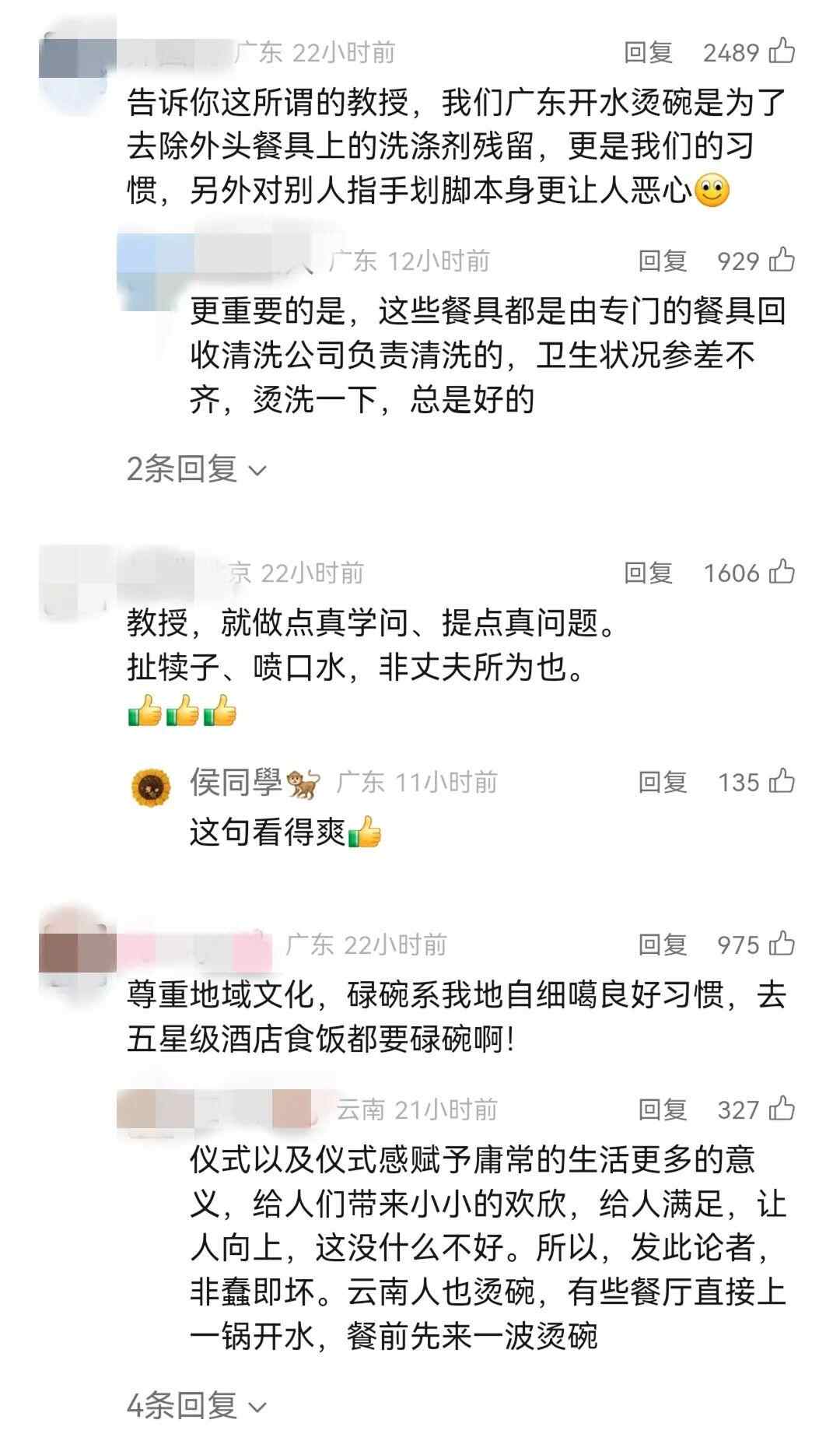
Task: Reply to the 餐具回收清洗公司 comment
Action: pyautogui.click(x=662, y=261)
